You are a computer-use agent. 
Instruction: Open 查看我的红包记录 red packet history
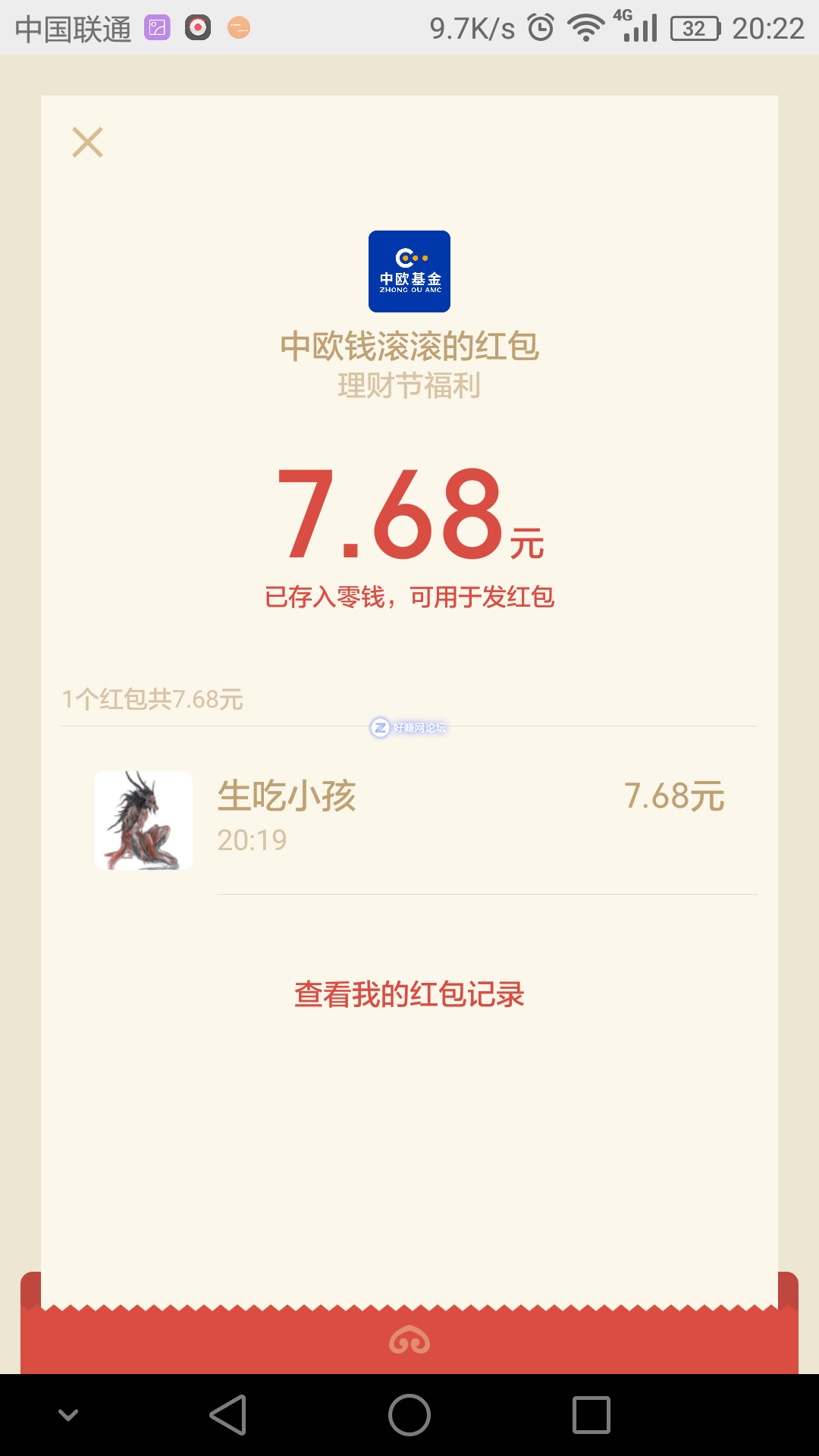pyautogui.click(x=409, y=991)
